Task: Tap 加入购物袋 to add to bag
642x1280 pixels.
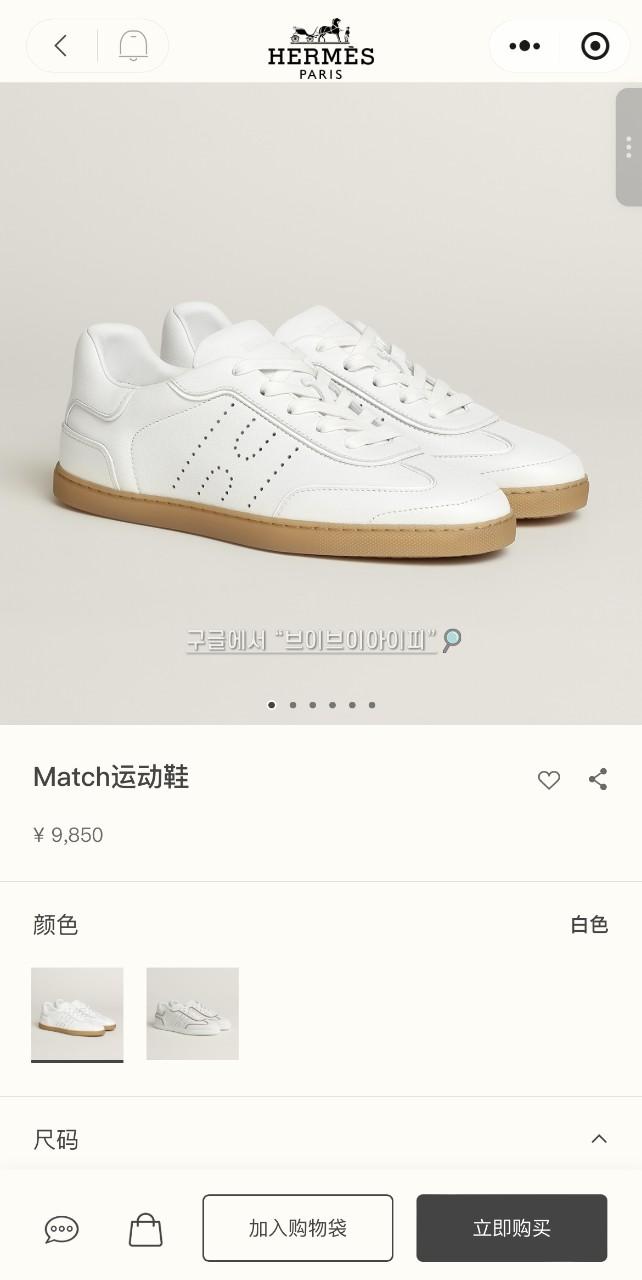Action: (x=298, y=1228)
